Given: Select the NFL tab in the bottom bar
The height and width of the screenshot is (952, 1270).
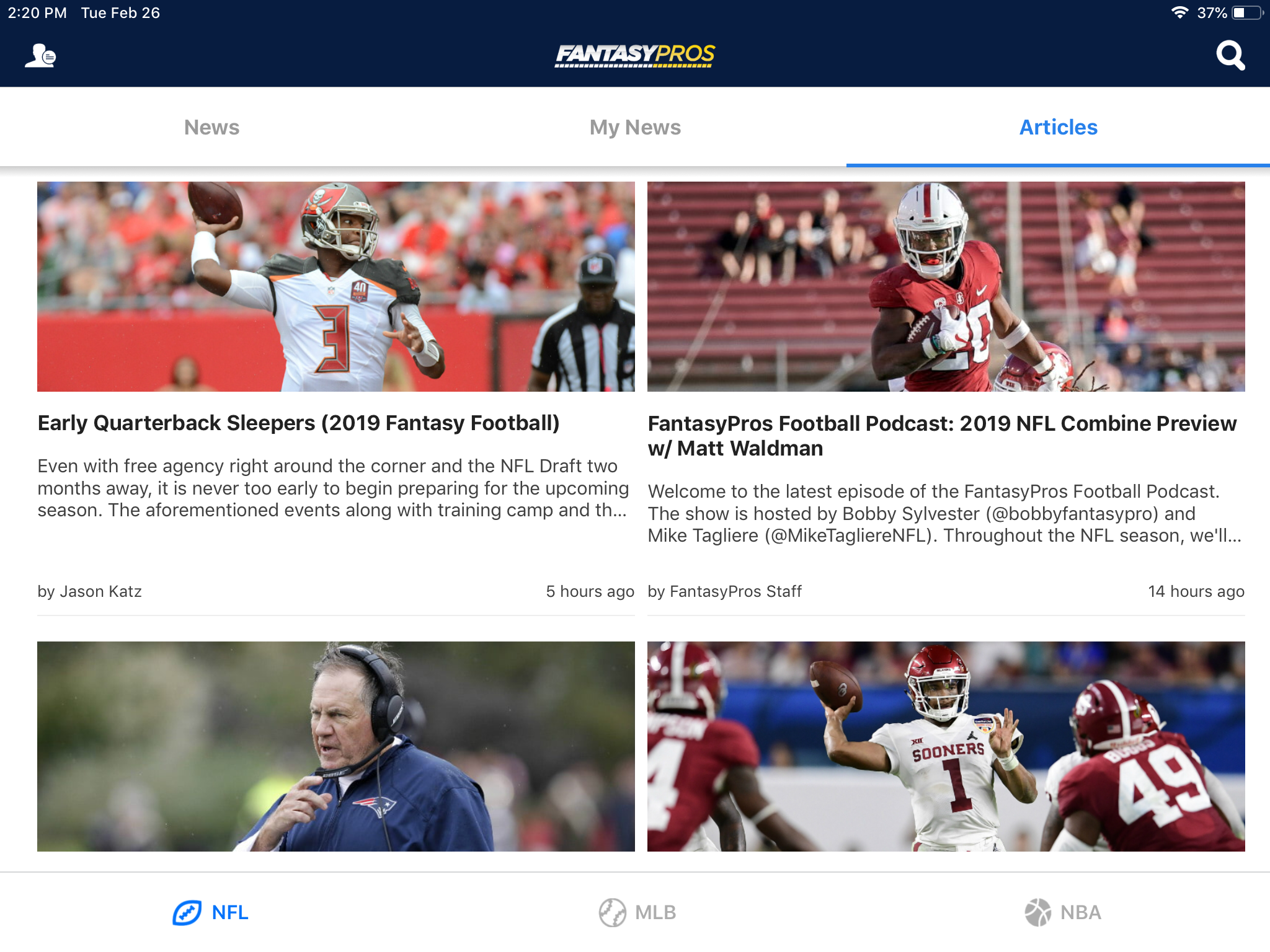Looking at the screenshot, I should (211, 912).
